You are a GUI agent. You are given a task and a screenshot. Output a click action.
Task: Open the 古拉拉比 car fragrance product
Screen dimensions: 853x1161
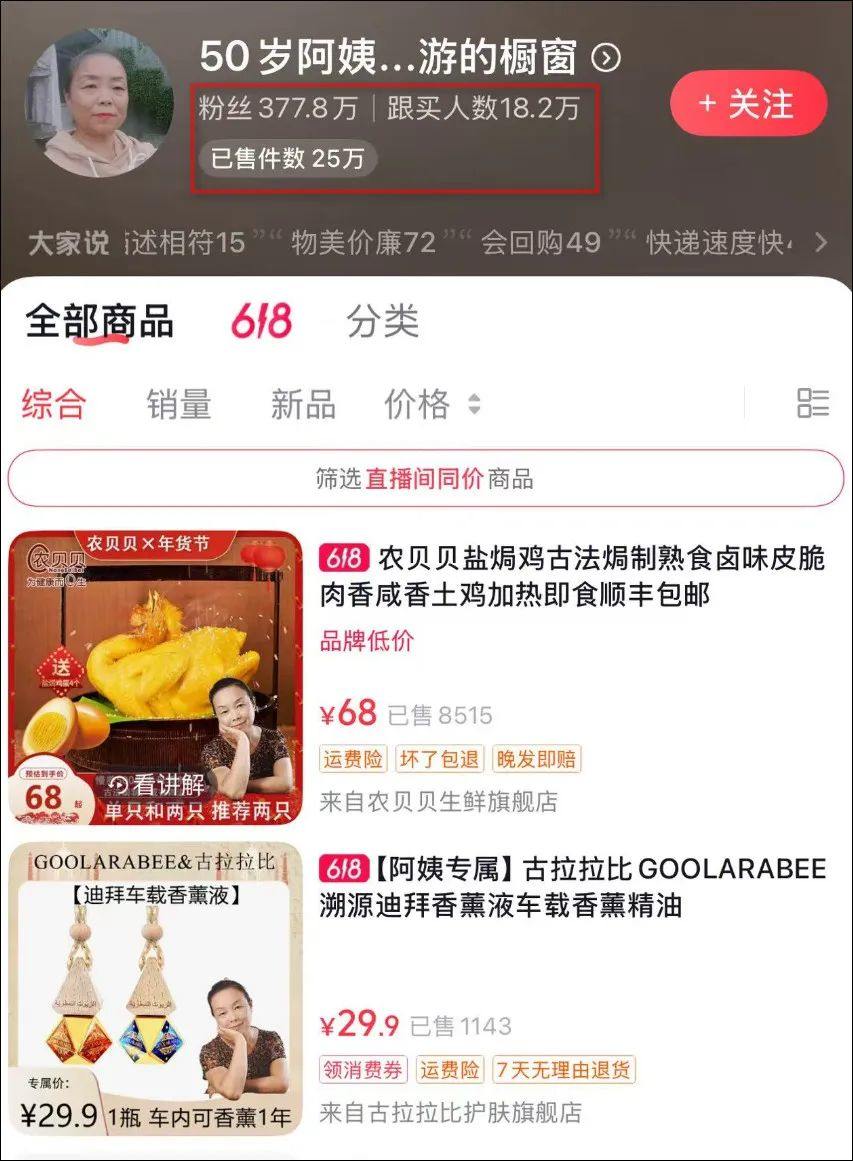coord(571,887)
